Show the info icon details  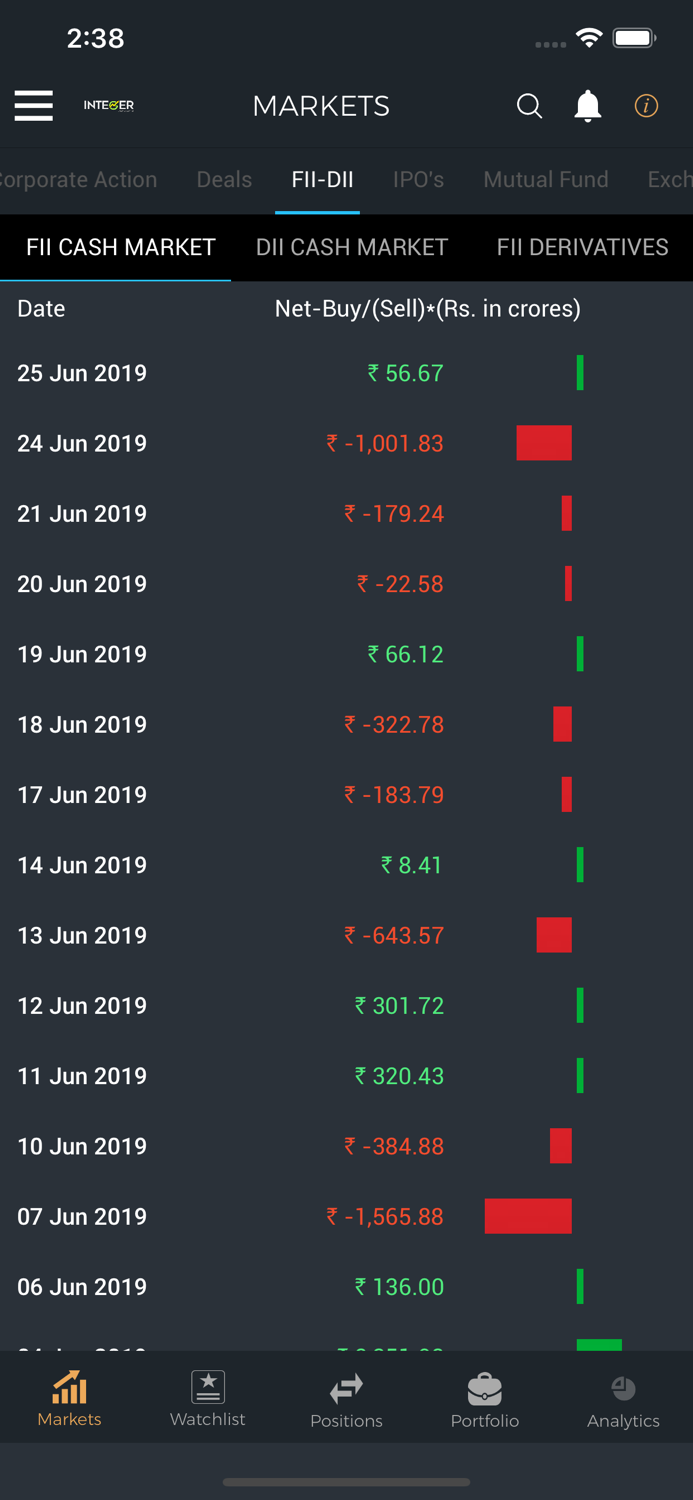647,105
